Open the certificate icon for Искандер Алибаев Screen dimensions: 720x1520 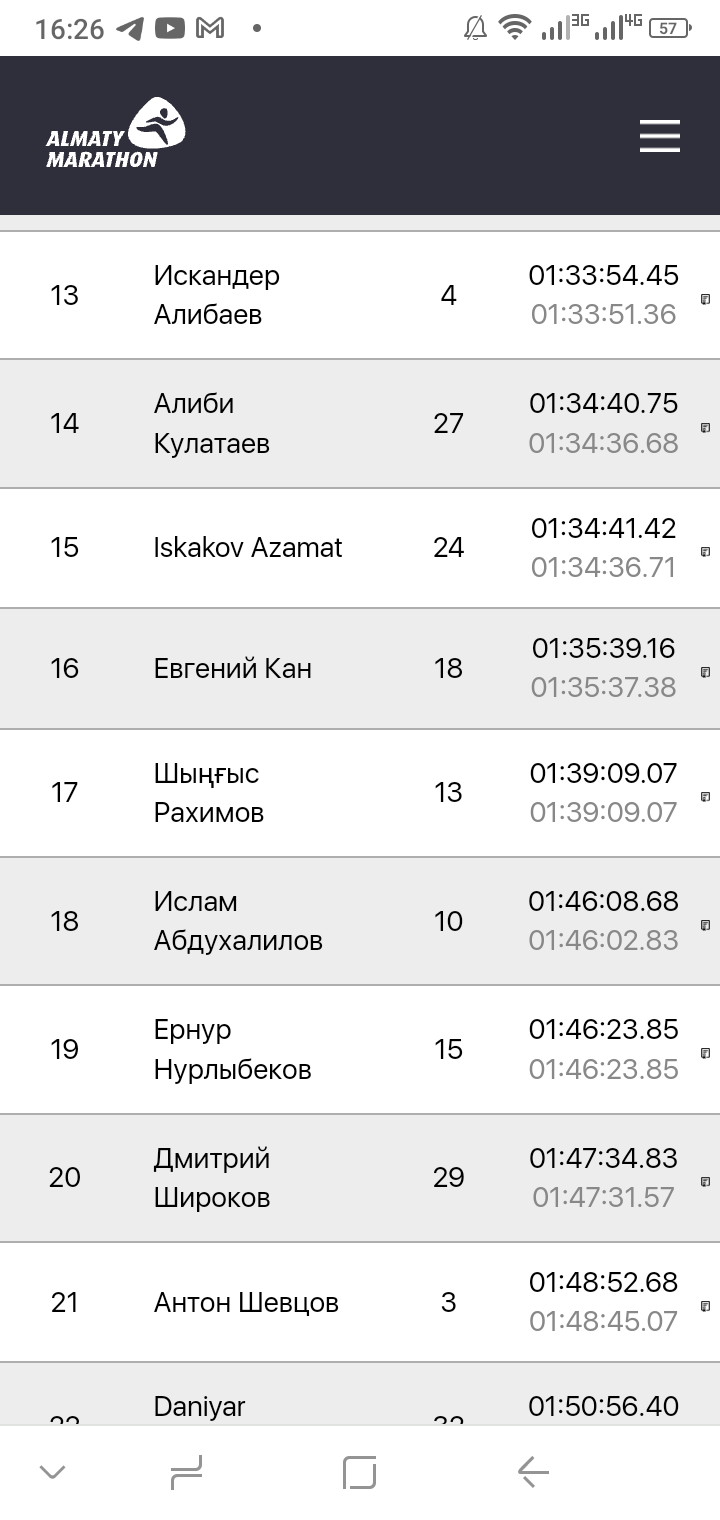705,299
